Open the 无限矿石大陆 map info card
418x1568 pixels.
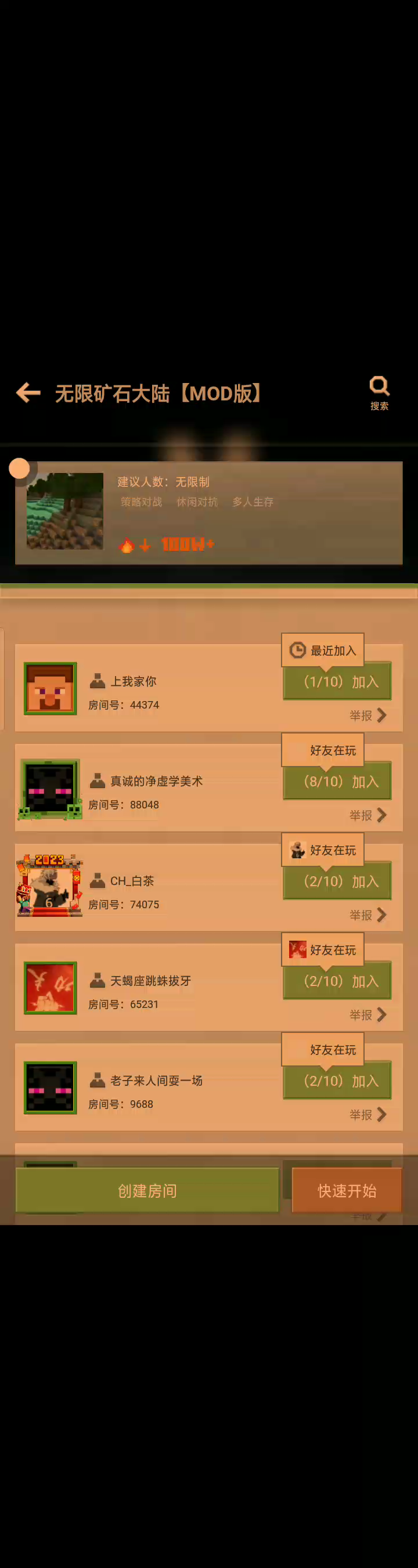point(208,512)
